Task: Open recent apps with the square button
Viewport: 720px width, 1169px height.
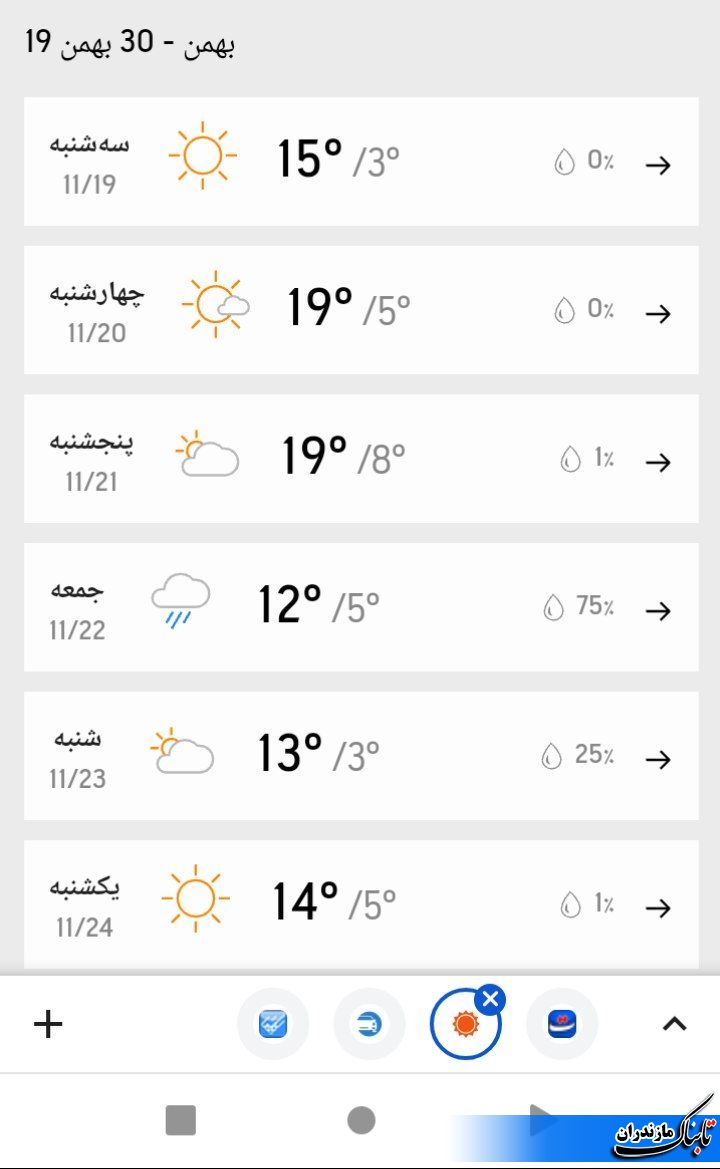Action: tap(181, 1120)
